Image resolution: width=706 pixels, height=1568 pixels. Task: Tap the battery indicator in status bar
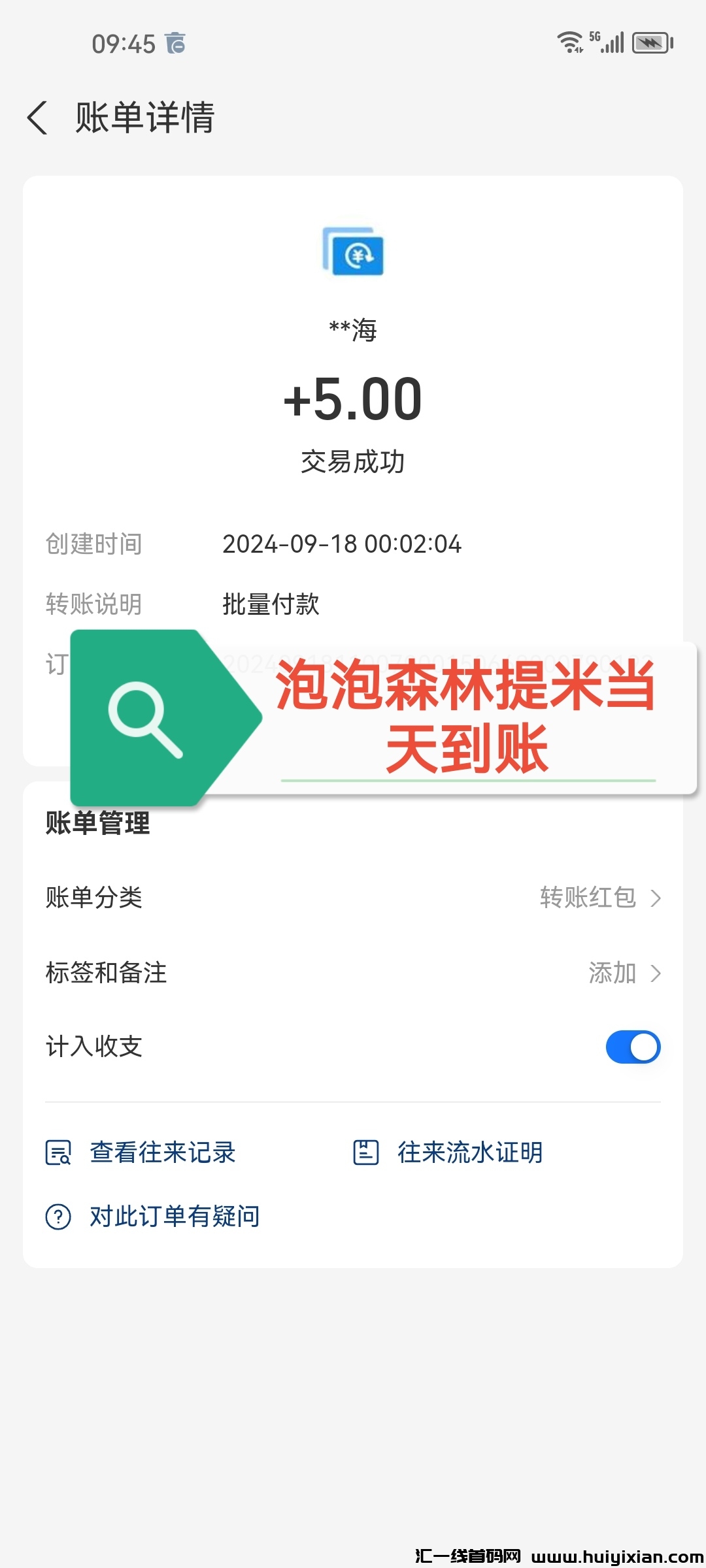click(649, 42)
